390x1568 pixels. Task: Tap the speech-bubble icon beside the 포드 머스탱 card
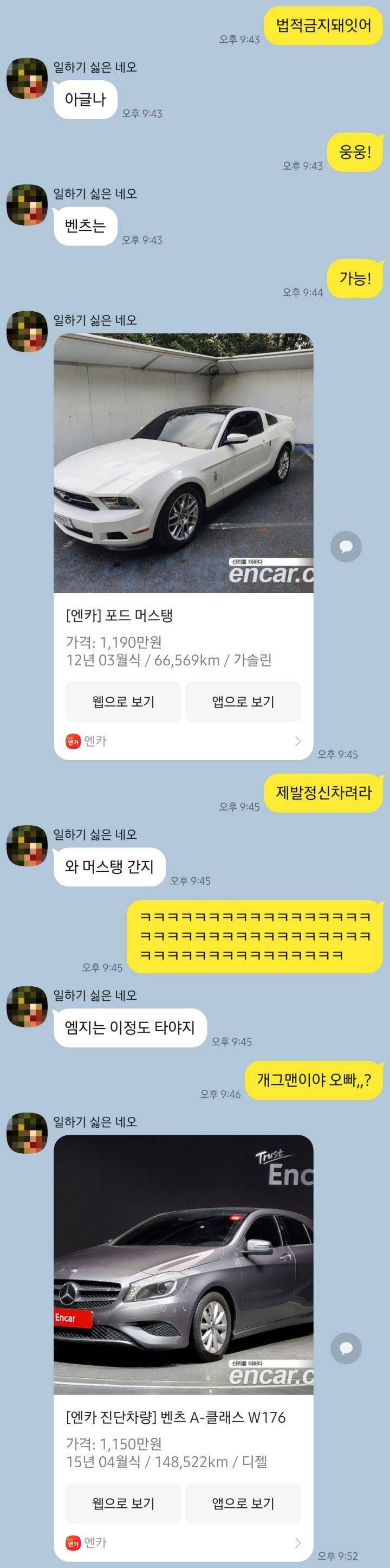tap(346, 546)
